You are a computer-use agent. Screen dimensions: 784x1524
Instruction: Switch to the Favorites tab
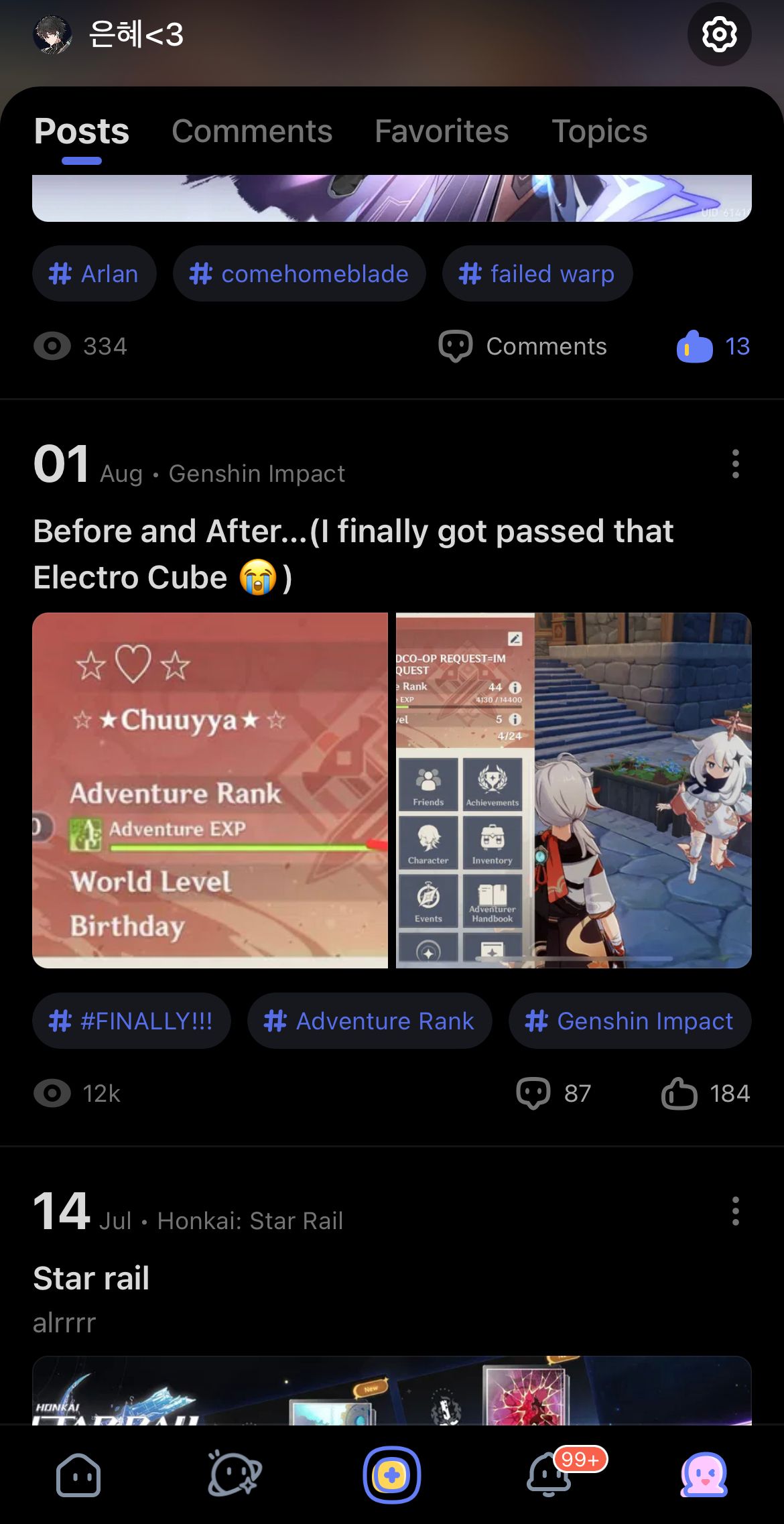(442, 131)
